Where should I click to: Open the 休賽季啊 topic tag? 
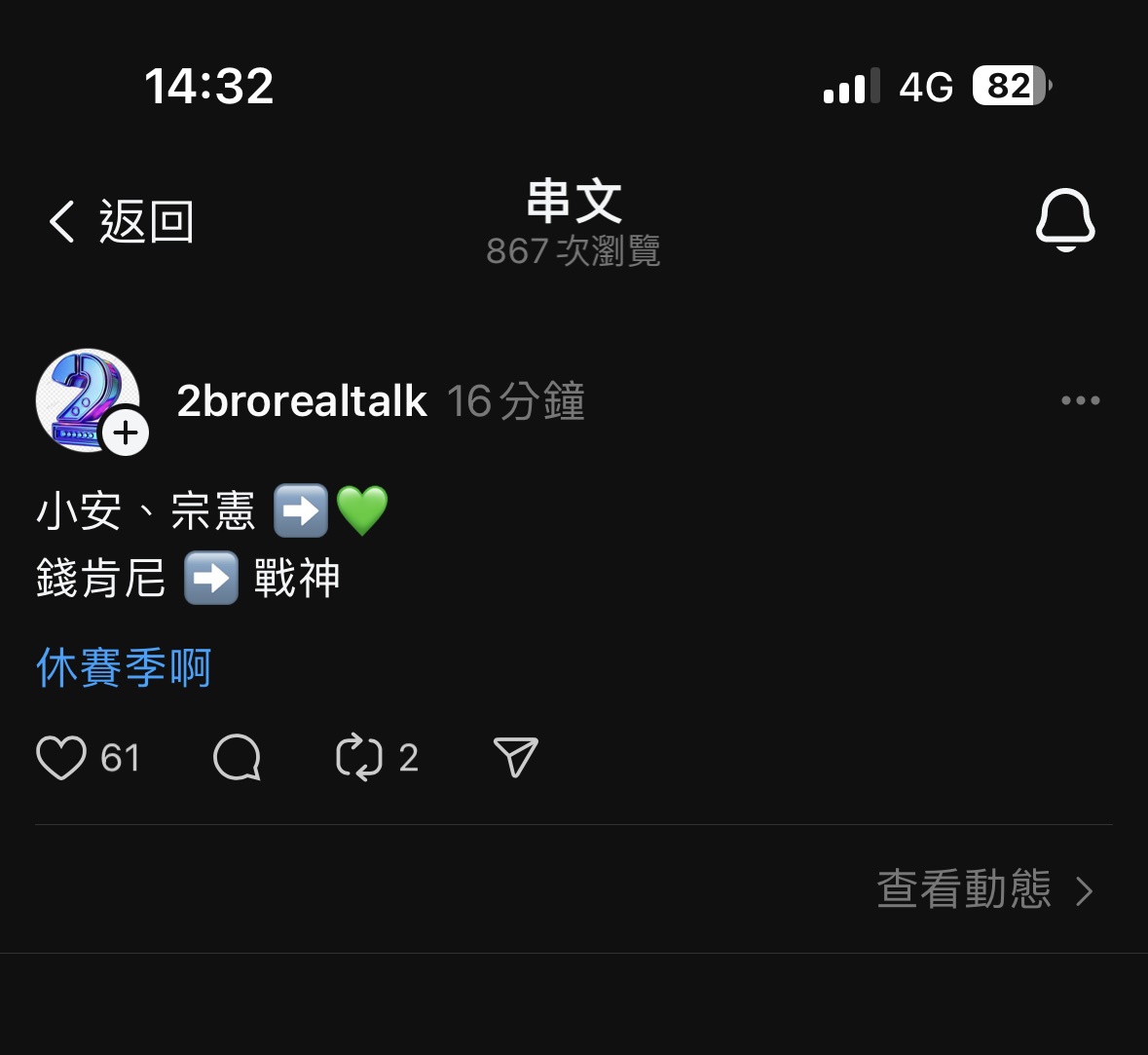[x=124, y=668]
